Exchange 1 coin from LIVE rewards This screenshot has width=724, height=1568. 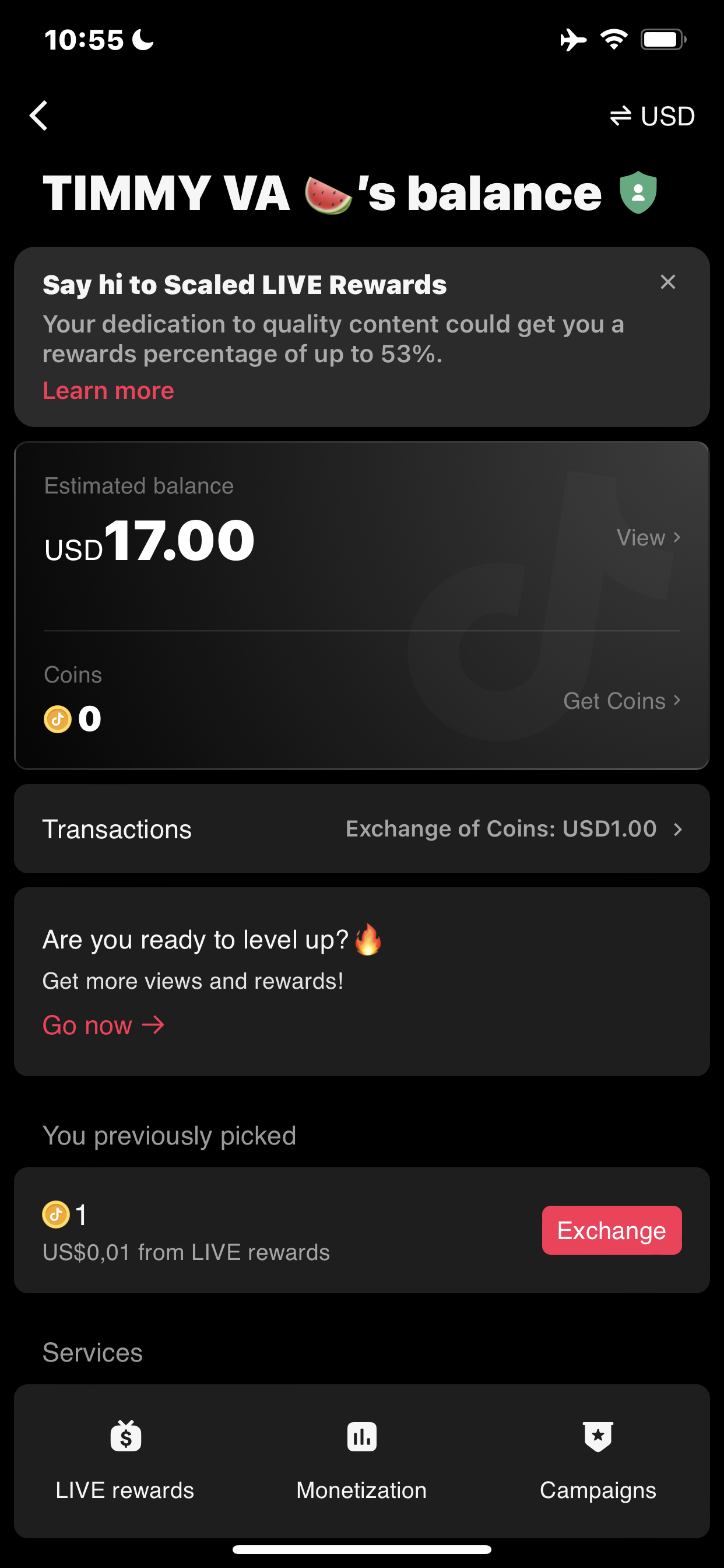coord(611,1230)
